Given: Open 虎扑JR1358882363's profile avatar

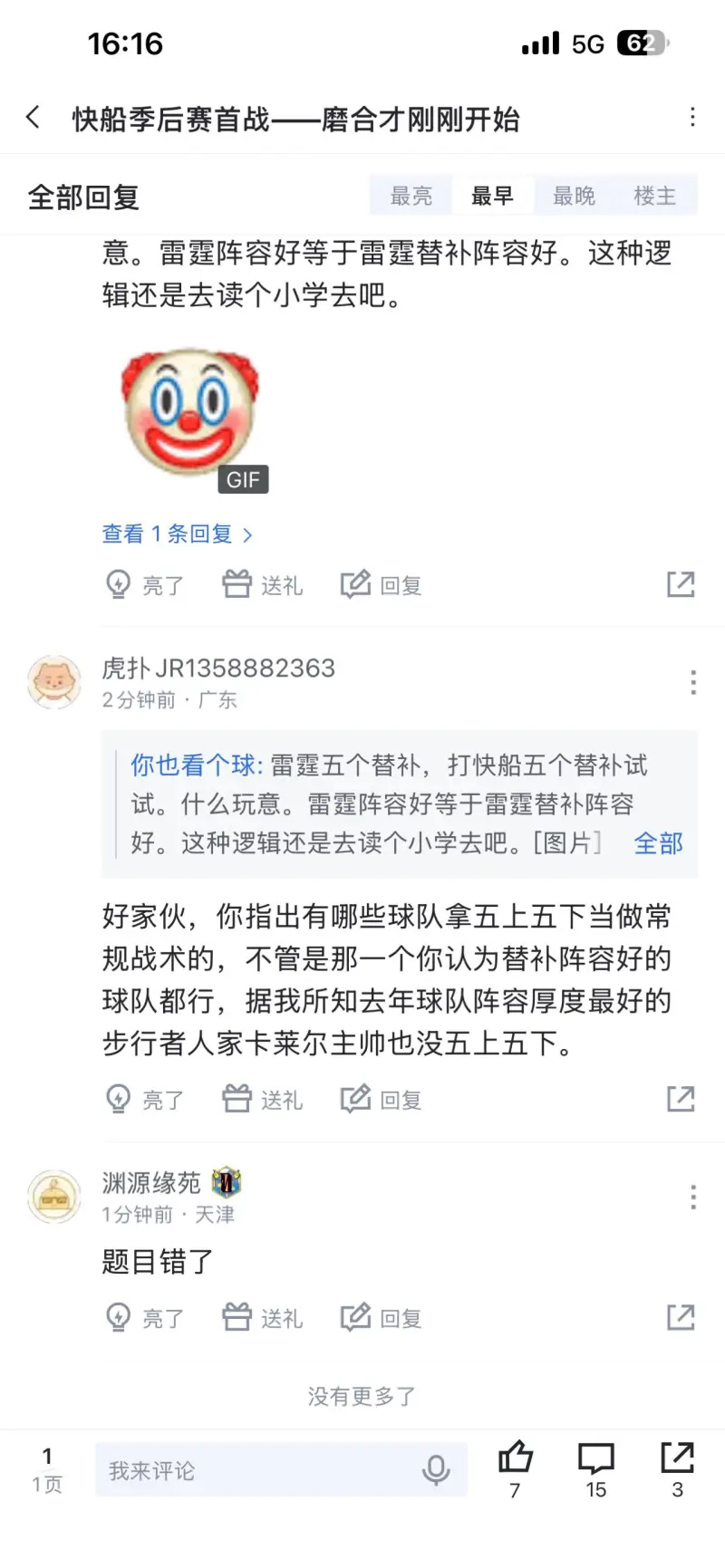Looking at the screenshot, I should click(54, 681).
